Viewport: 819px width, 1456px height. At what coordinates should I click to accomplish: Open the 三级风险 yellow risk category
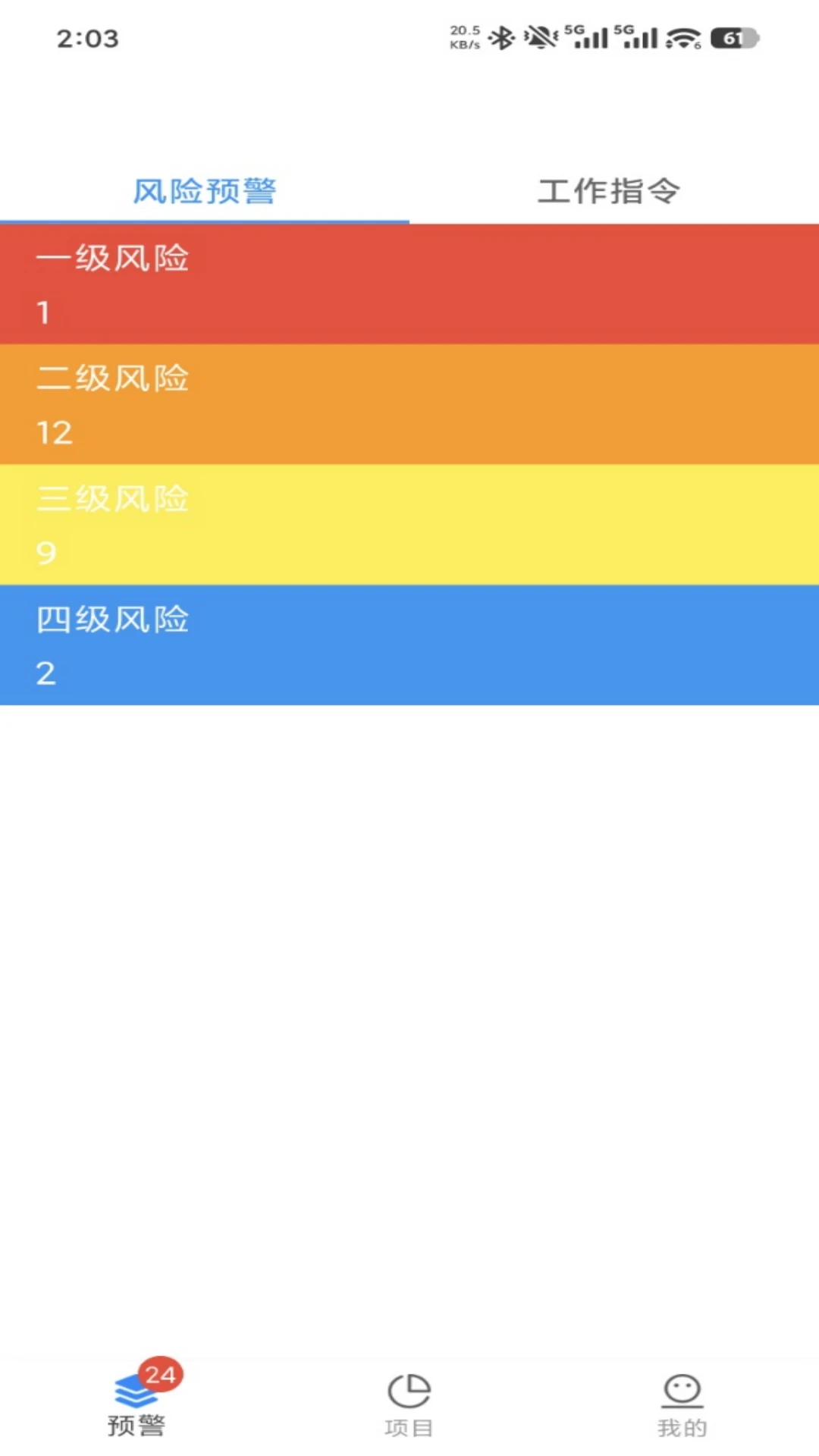pyautogui.click(x=409, y=523)
